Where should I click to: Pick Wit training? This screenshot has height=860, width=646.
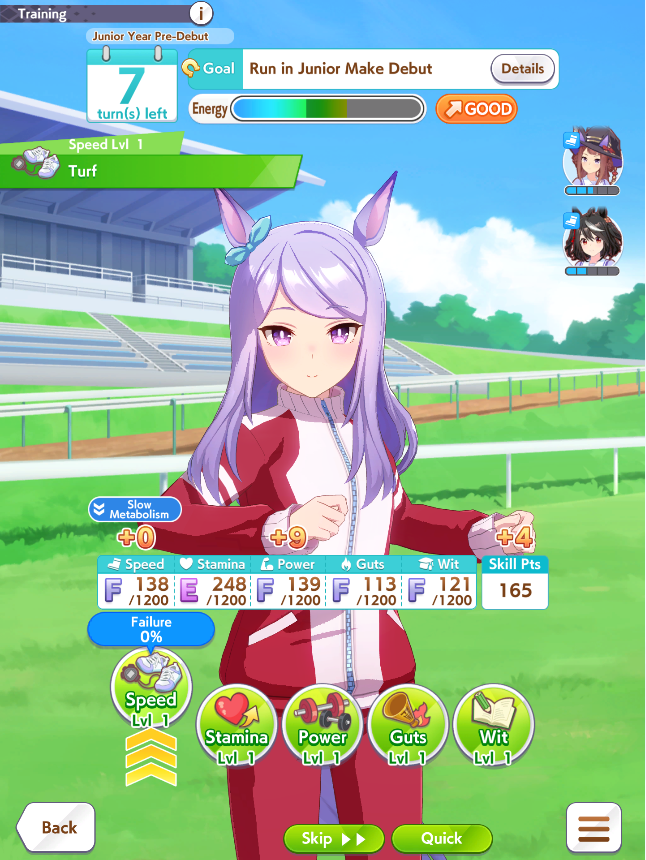[494, 725]
